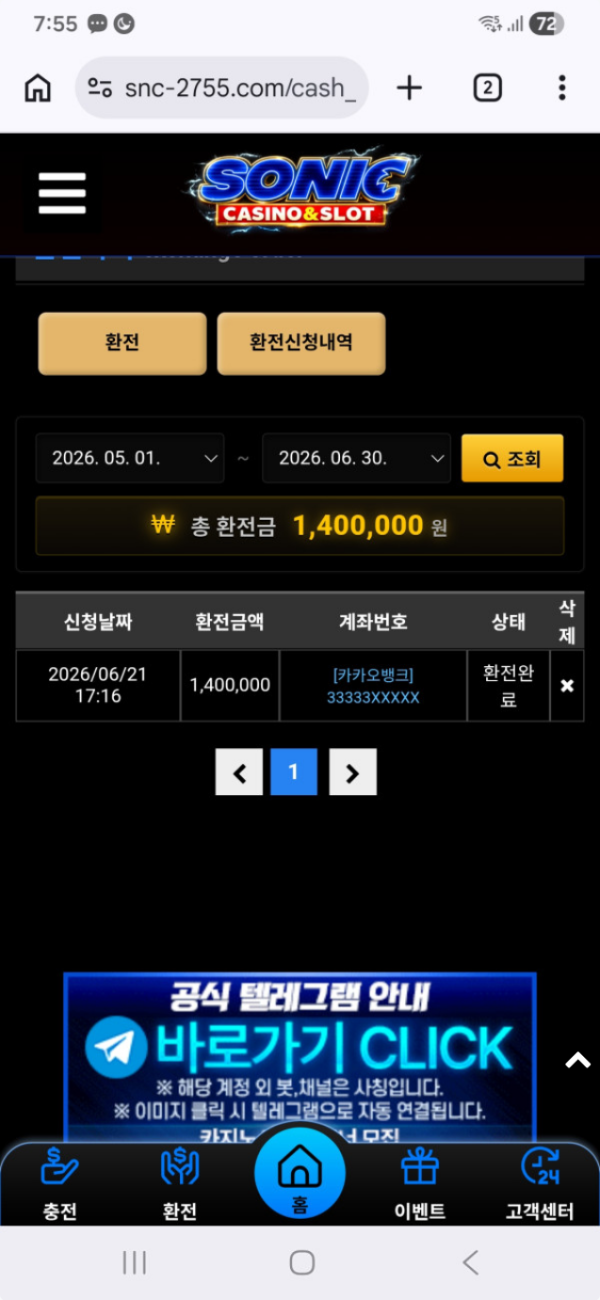Tap the 조회 search button

512,459
